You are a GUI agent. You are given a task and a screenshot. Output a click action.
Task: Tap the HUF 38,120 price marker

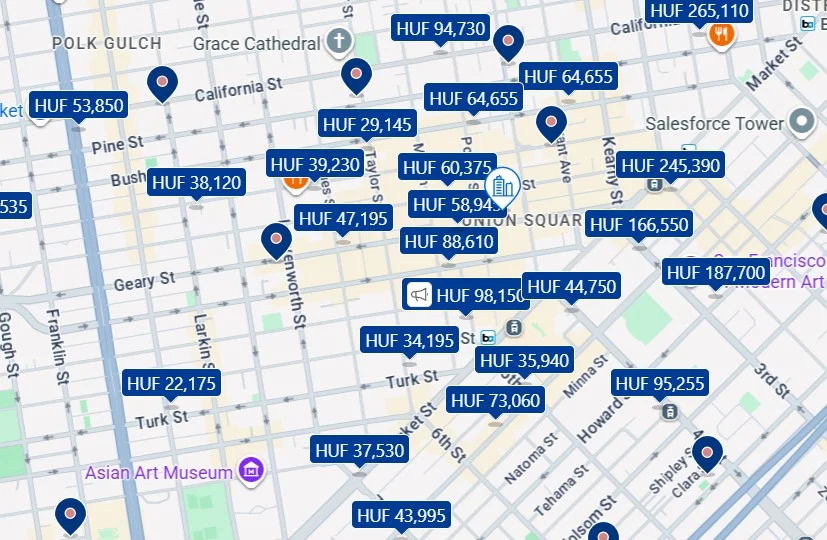pyautogui.click(x=196, y=183)
